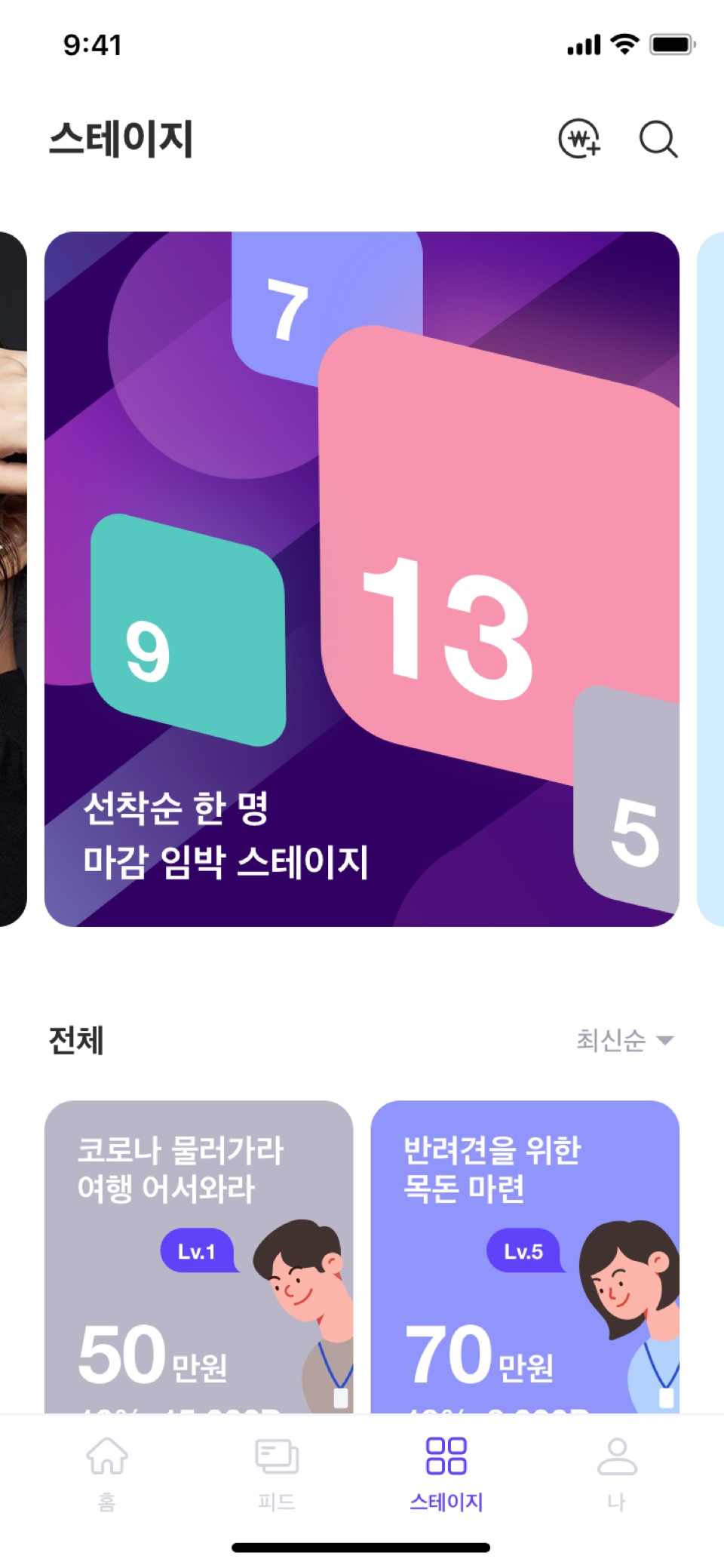Switch to the 피드 tab
The image size is (724, 1568).
click(x=277, y=1471)
